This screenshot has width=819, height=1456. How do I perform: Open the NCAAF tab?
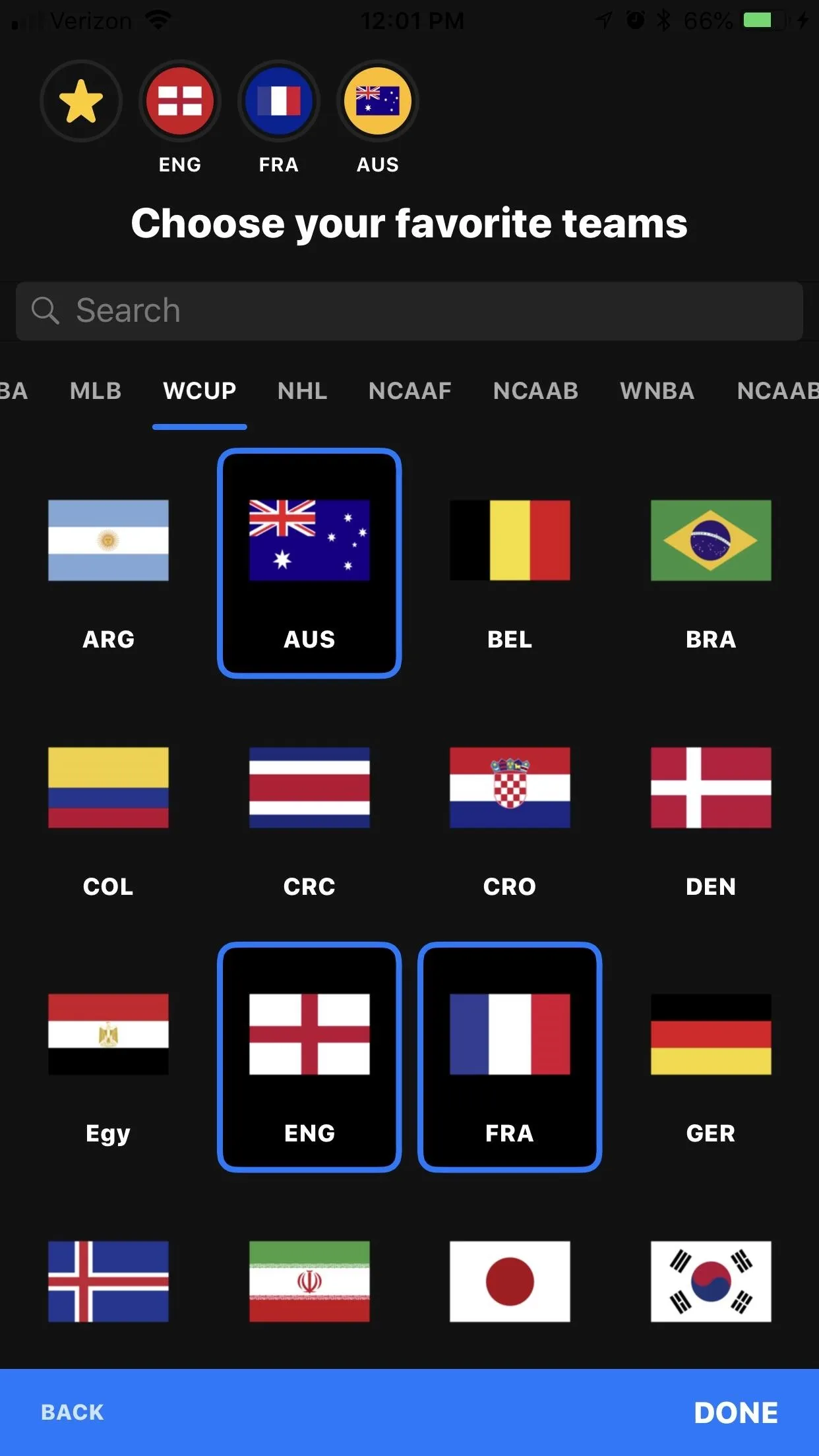coord(409,391)
